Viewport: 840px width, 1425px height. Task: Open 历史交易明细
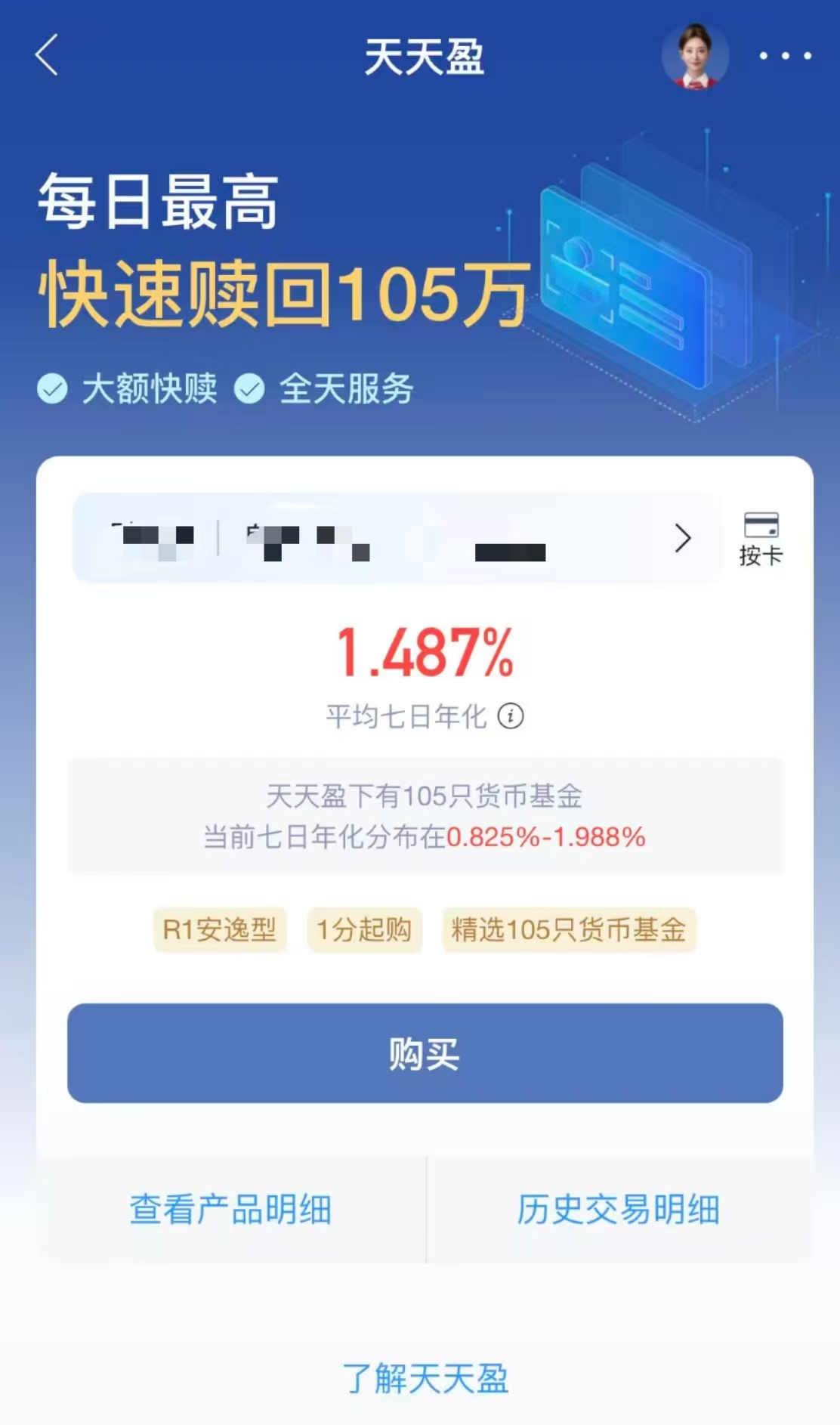pos(618,1209)
